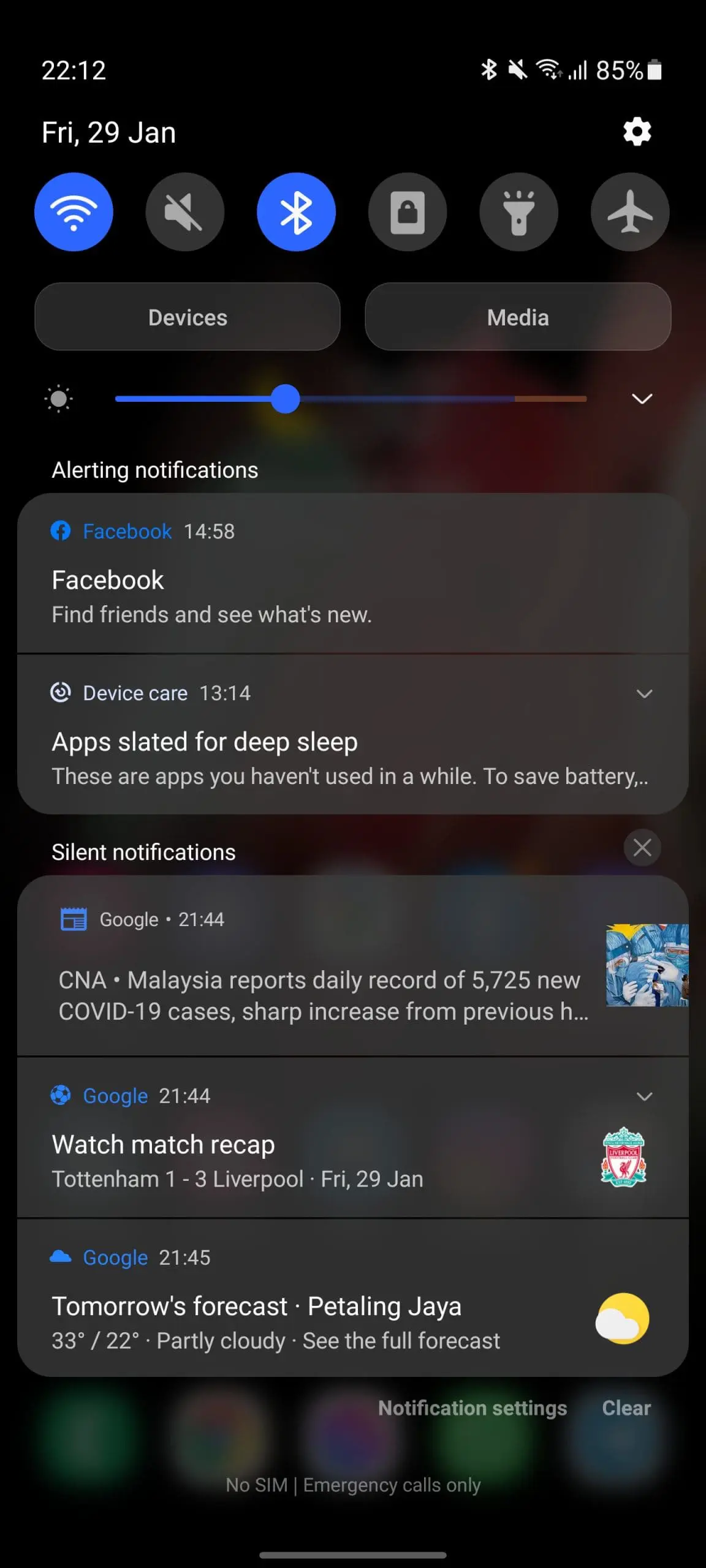Open settings via the gear icon

(x=637, y=132)
